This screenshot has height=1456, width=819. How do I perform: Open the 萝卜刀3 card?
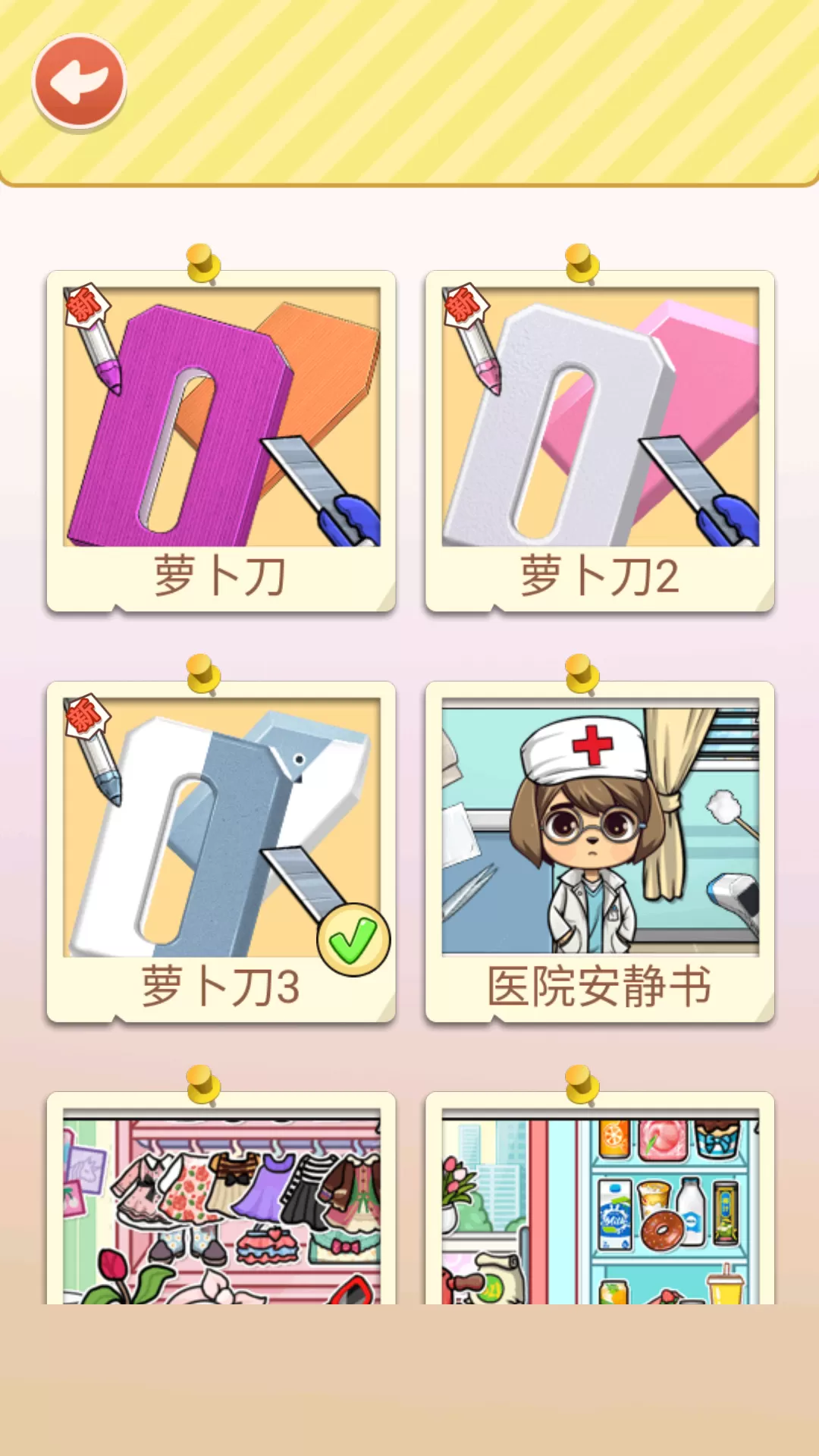click(221, 849)
